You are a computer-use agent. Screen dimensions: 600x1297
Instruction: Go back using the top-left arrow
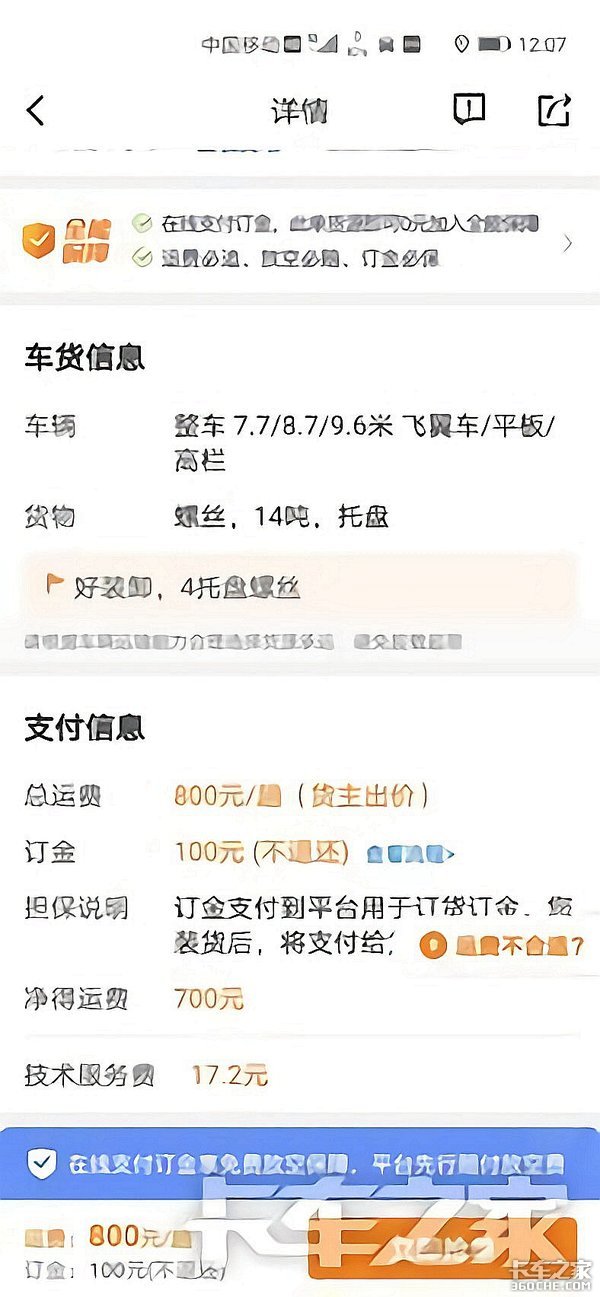pos(36,111)
